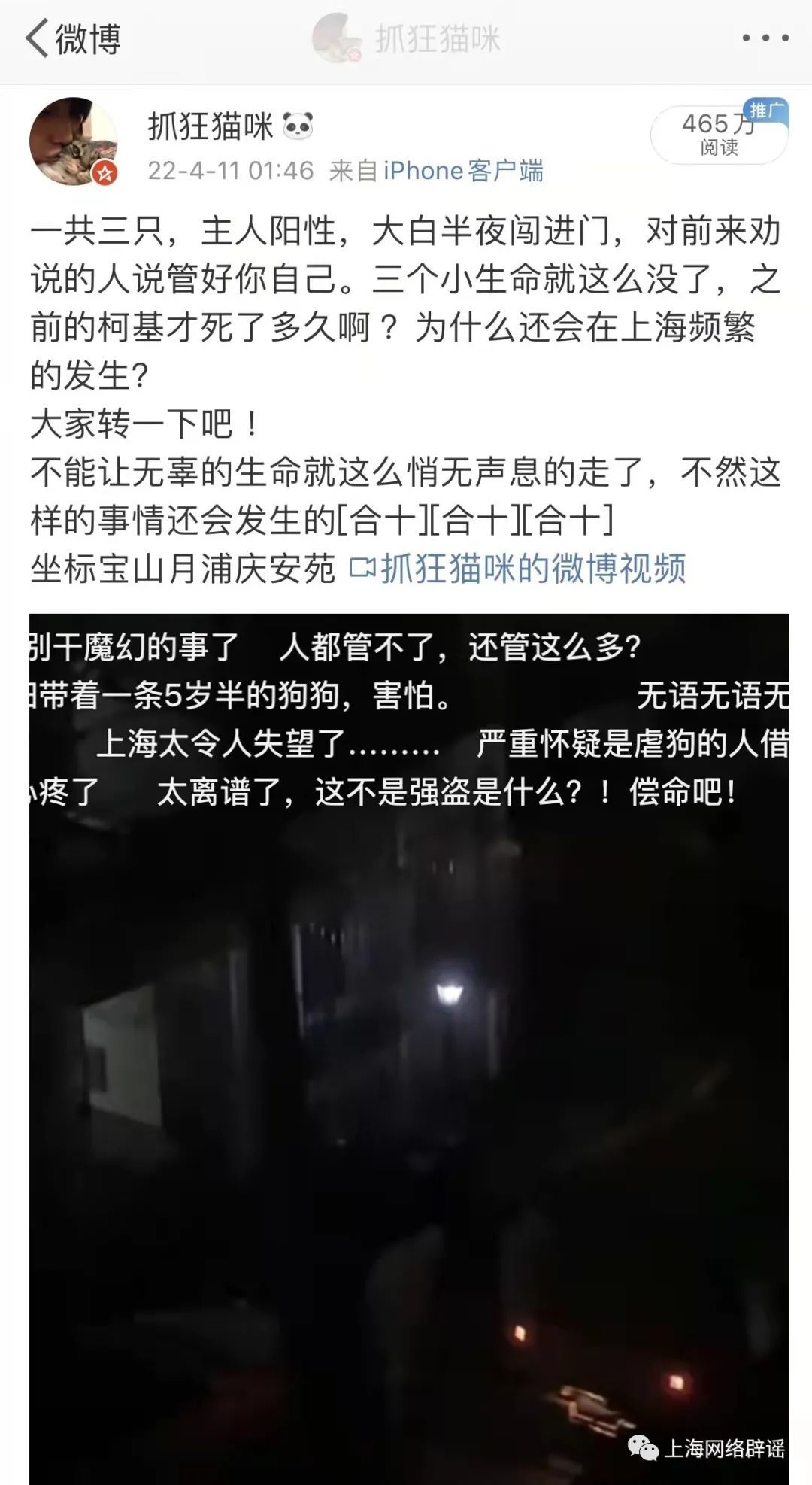Open 抓狂猫咪's profile avatar
The width and height of the screenshot is (812, 1485).
click(x=73, y=141)
